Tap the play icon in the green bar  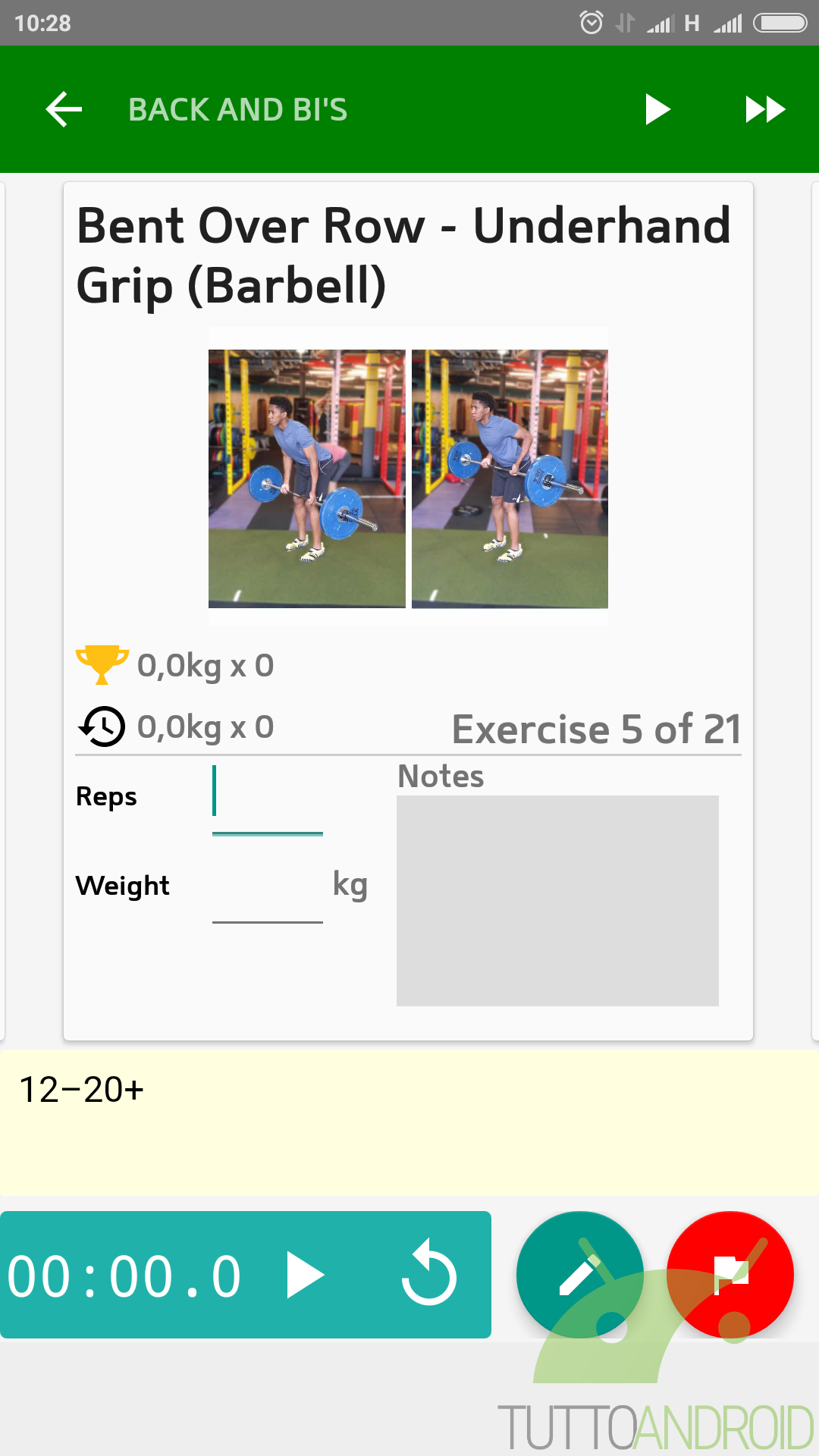click(x=657, y=109)
